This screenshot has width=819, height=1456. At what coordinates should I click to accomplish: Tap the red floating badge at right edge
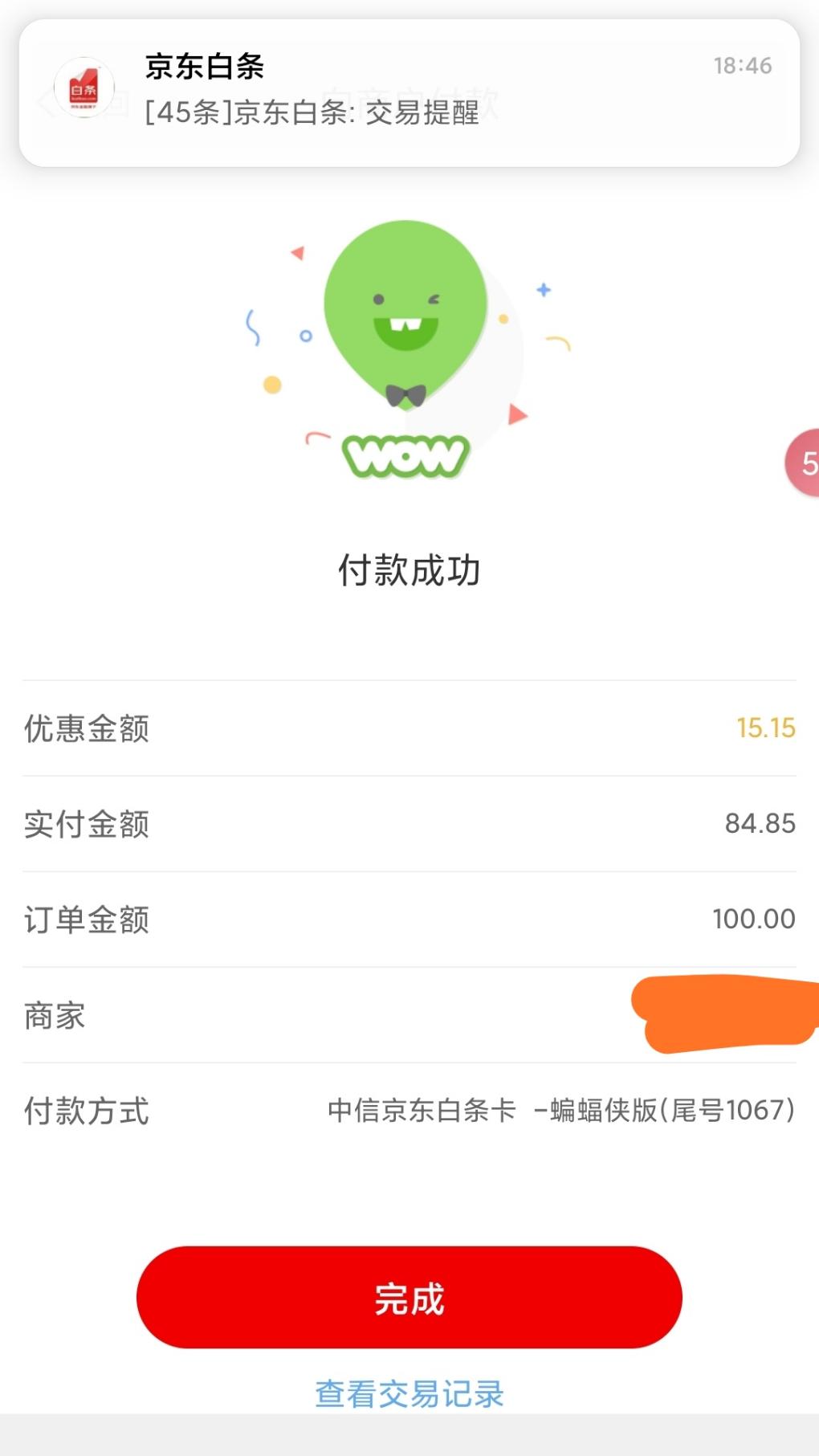point(804,463)
